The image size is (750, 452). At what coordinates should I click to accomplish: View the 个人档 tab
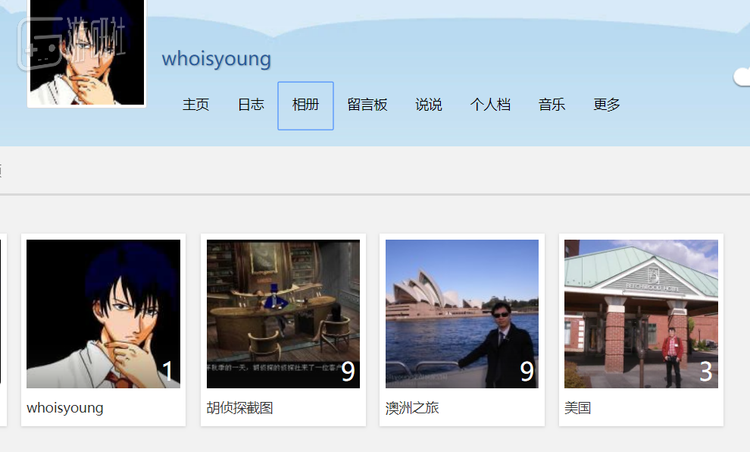tap(491, 105)
